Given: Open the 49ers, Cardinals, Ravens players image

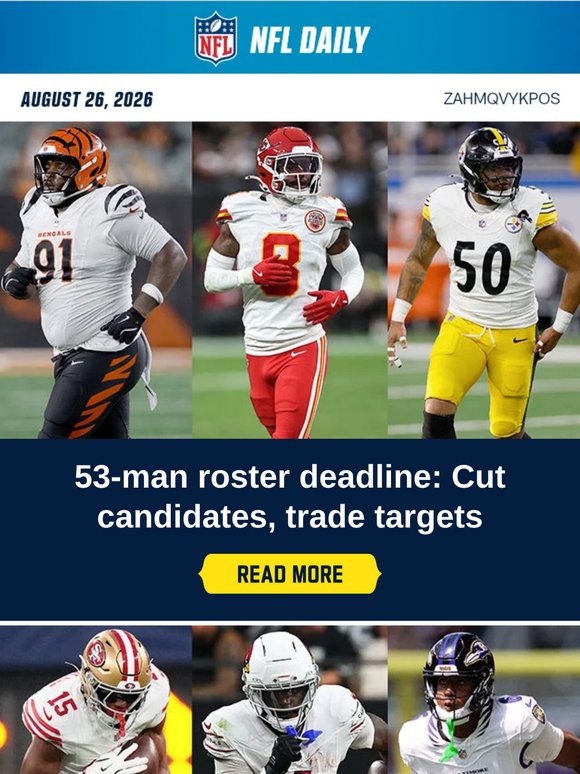Looking at the screenshot, I should (x=290, y=700).
